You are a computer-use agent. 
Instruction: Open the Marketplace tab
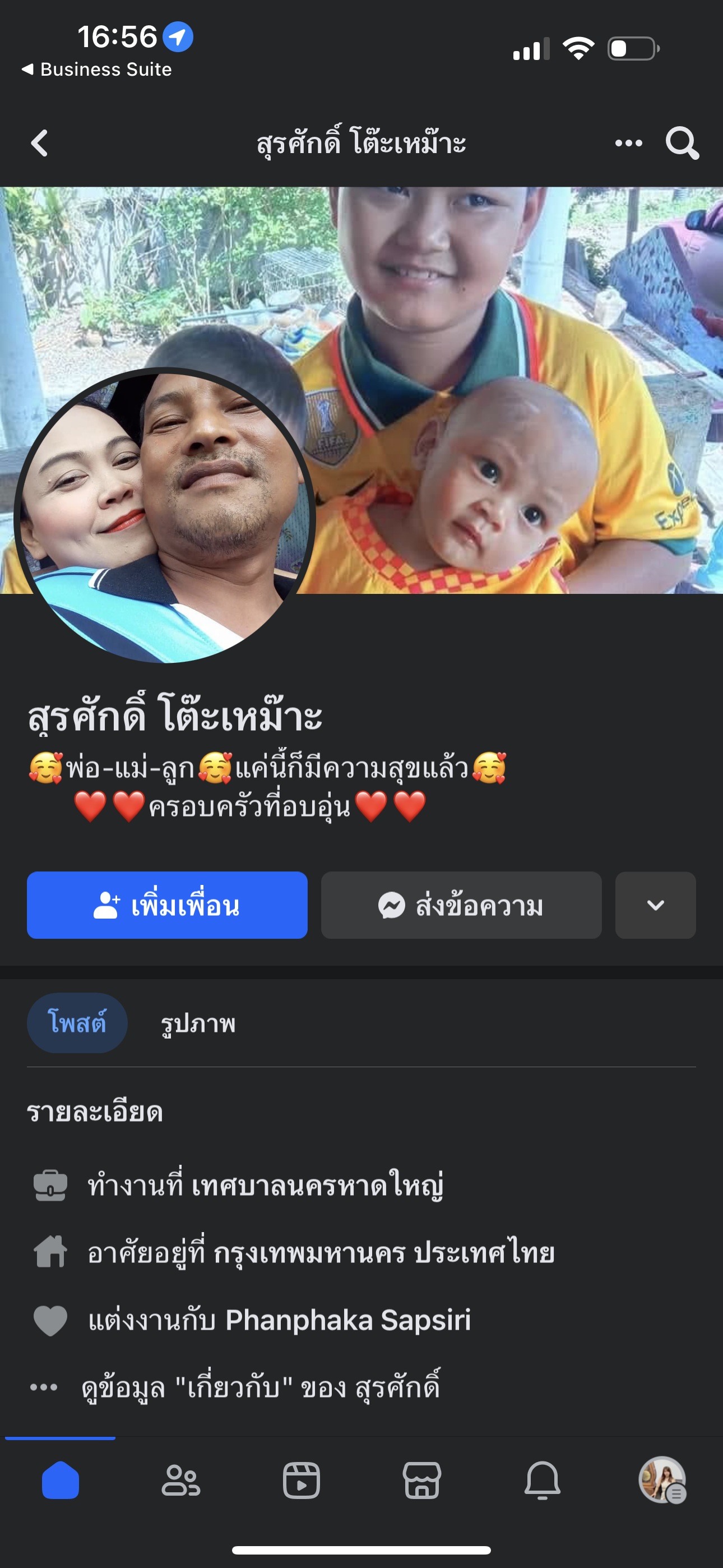point(421,1481)
